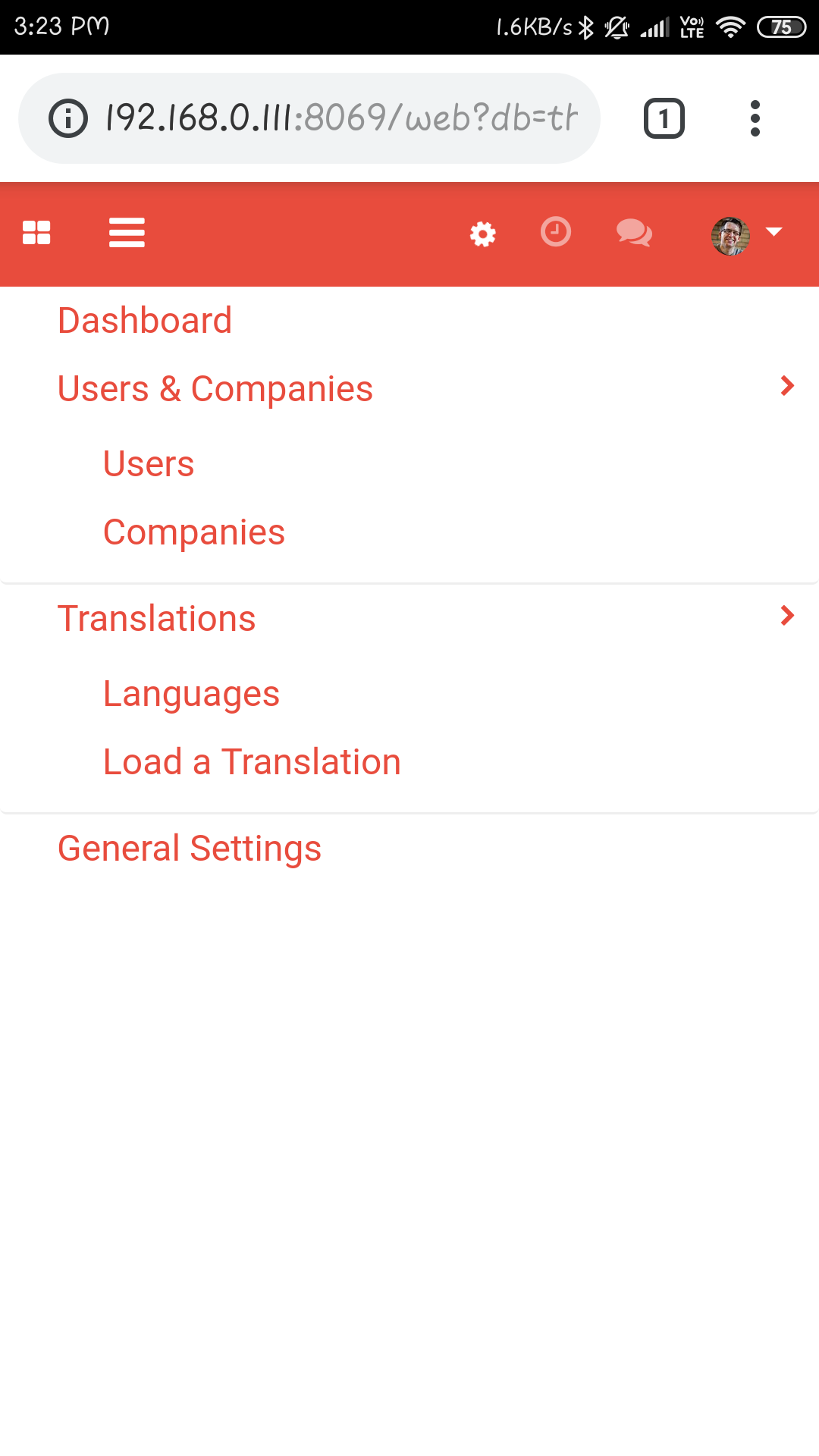The height and width of the screenshot is (1456, 819).
Task: Open General Settings
Action: pos(190,849)
